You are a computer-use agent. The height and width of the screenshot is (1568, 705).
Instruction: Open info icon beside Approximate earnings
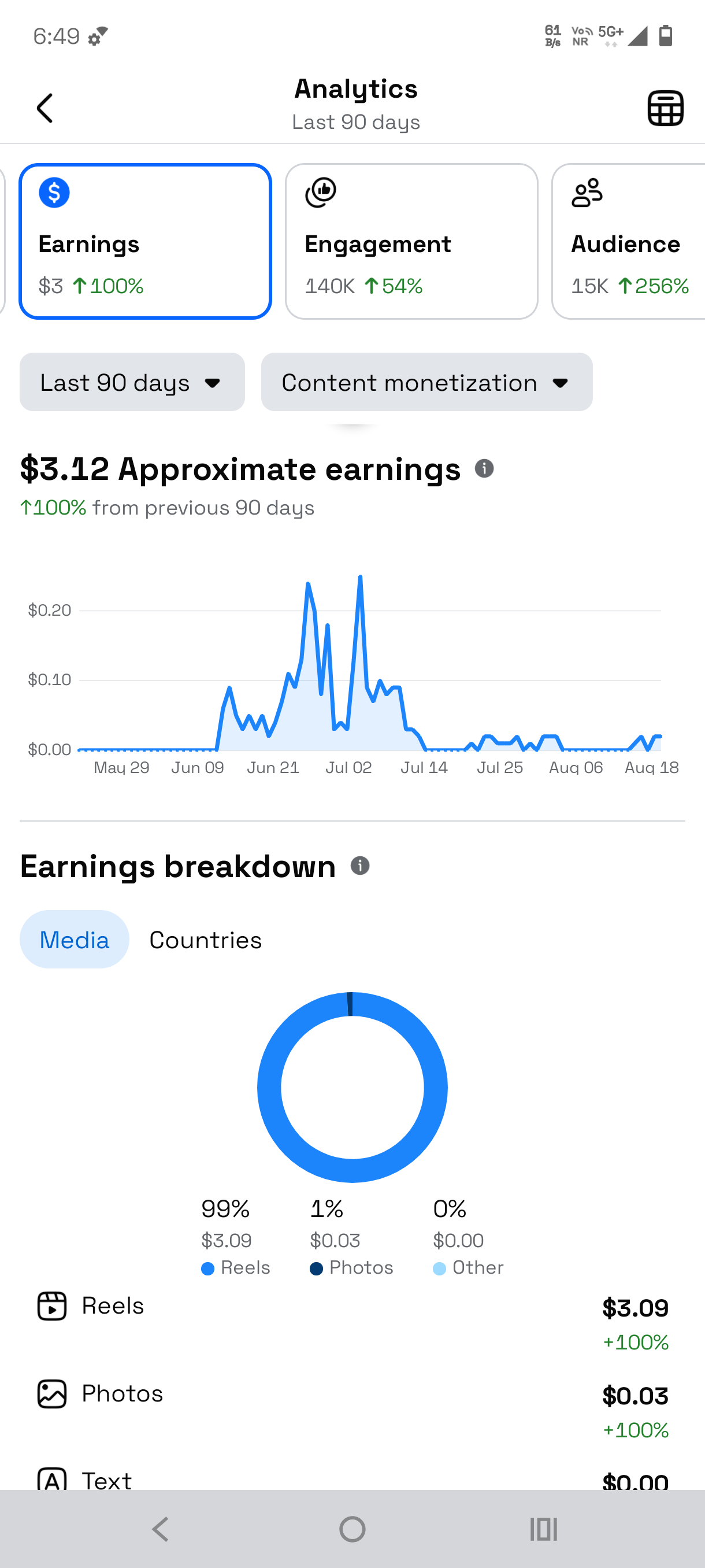coord(484,469)
